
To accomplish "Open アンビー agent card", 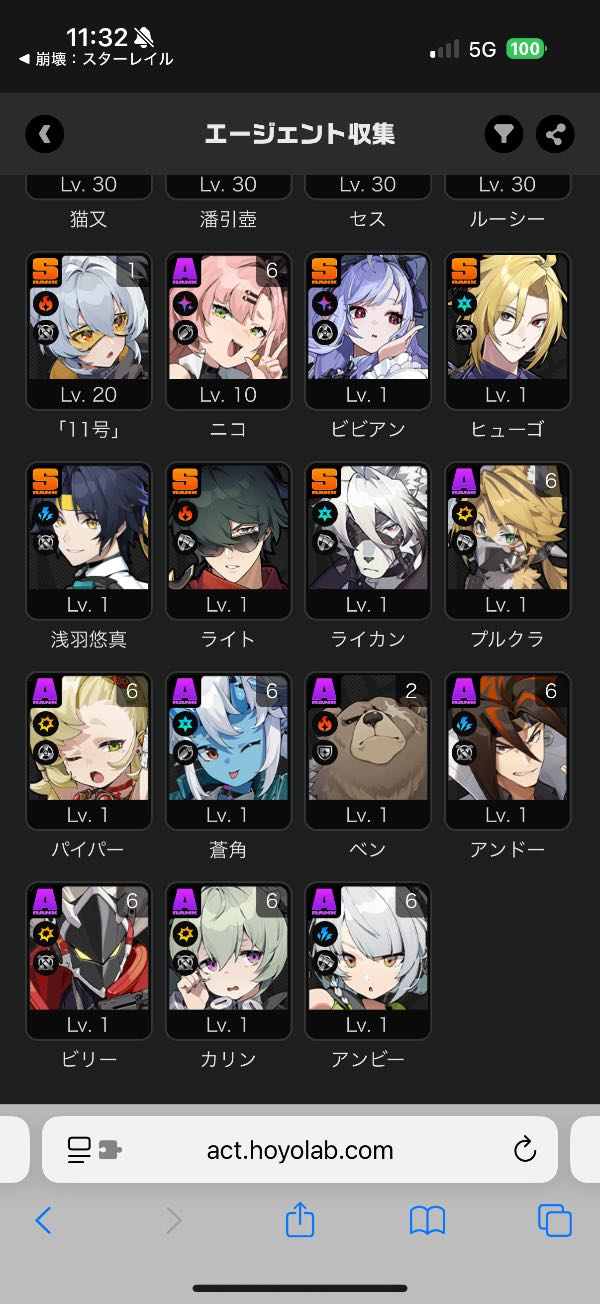I will pyautogui.click(x=368, y=961).
